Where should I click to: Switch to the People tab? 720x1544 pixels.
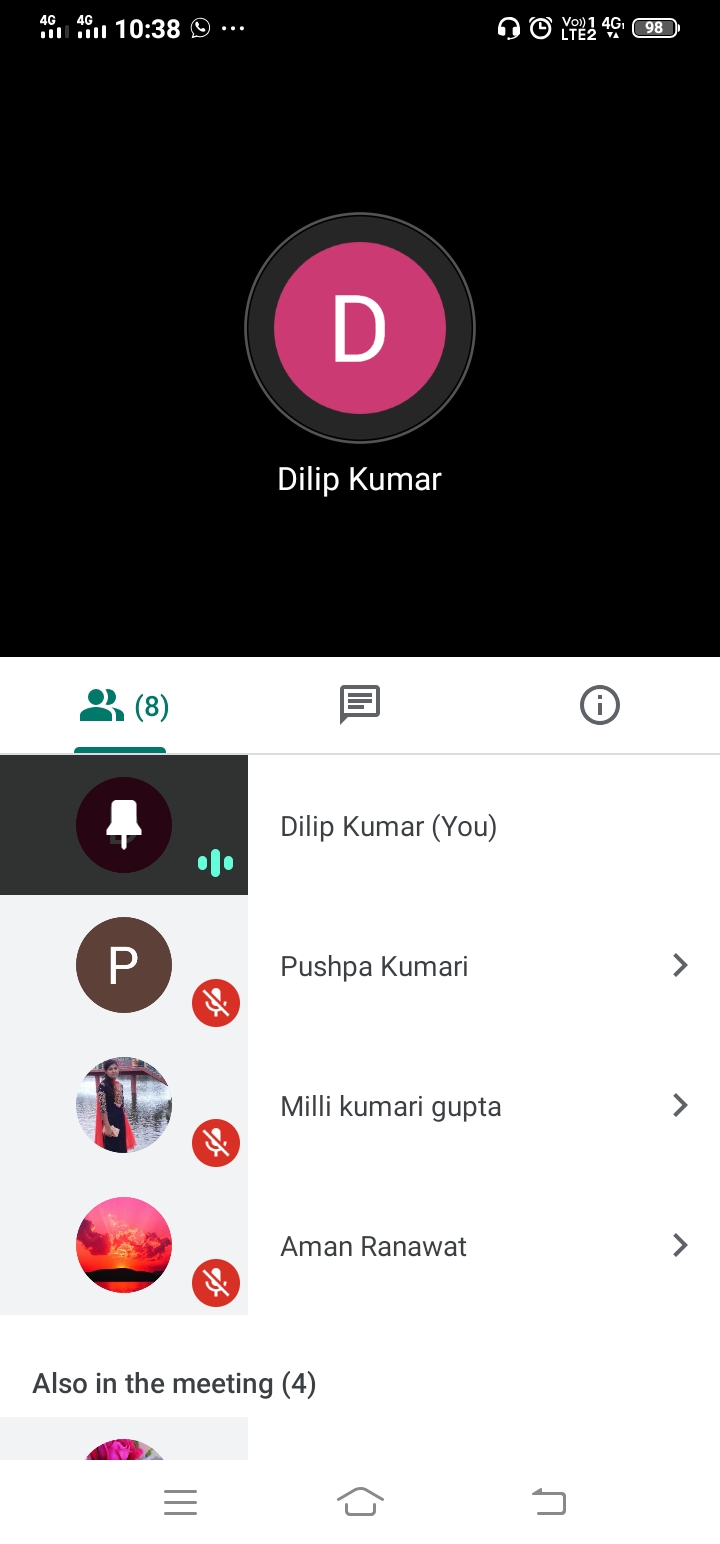click(120, 706)
